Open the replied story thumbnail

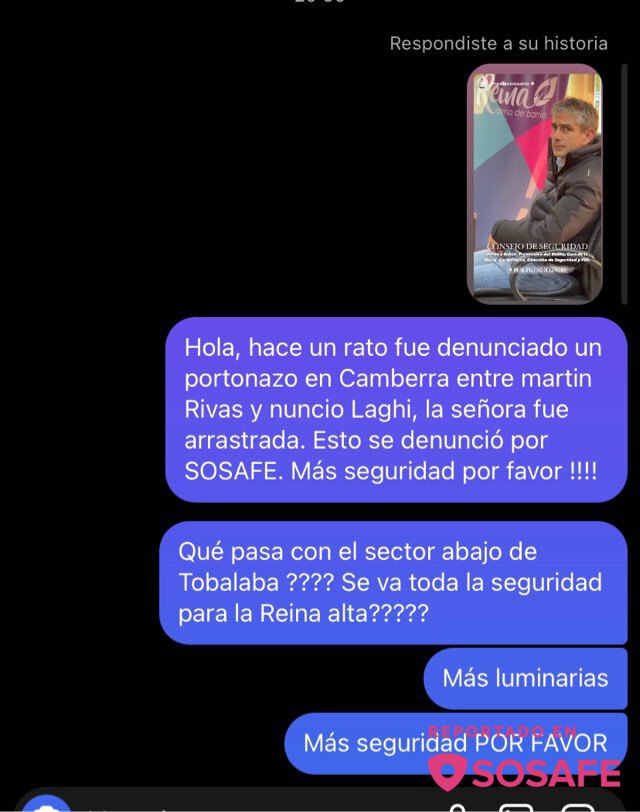pos(534,184)
